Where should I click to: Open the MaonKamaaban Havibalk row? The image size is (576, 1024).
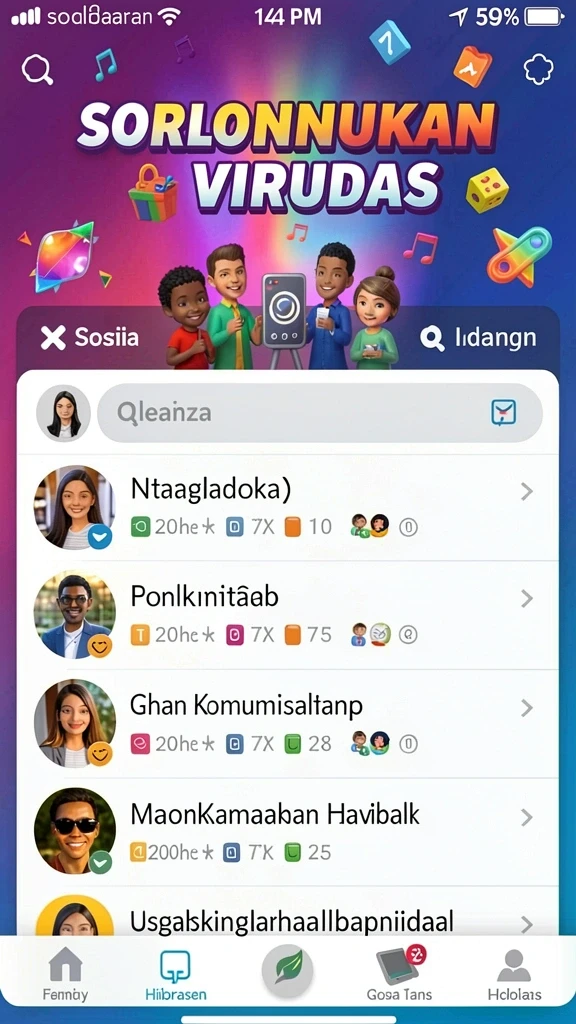pyautogui.click(x=287, y=832)
